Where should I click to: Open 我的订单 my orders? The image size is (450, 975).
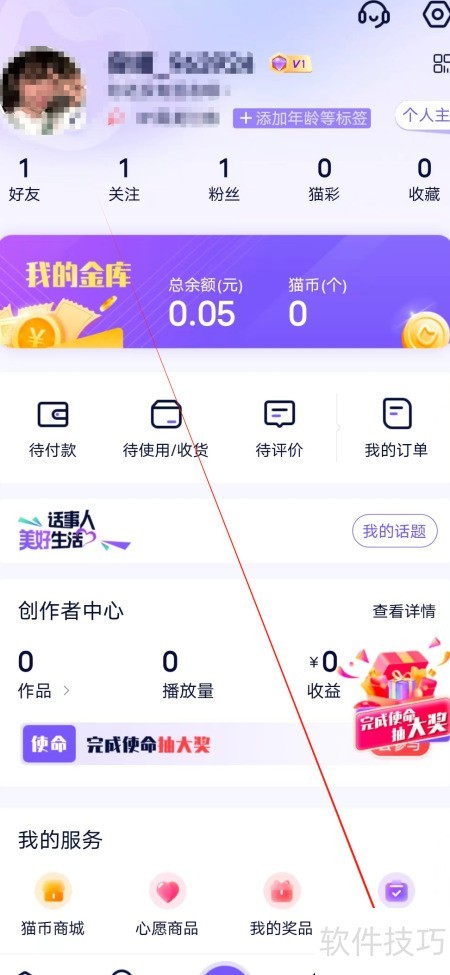click(397, 428)
